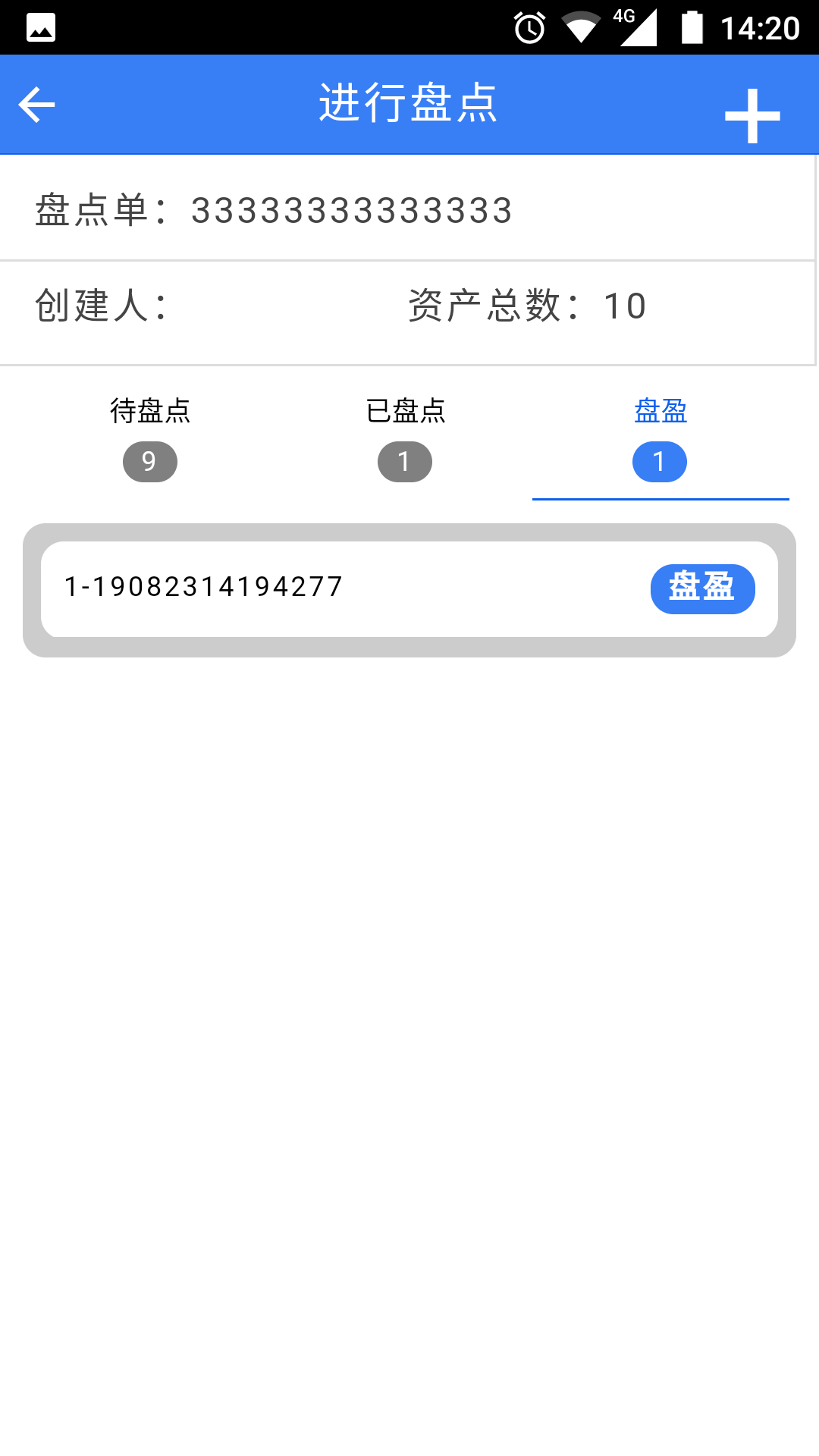This screenshot has height=1456, width=819.
Task: Go back using the top-left arrow
Action: 36,105
